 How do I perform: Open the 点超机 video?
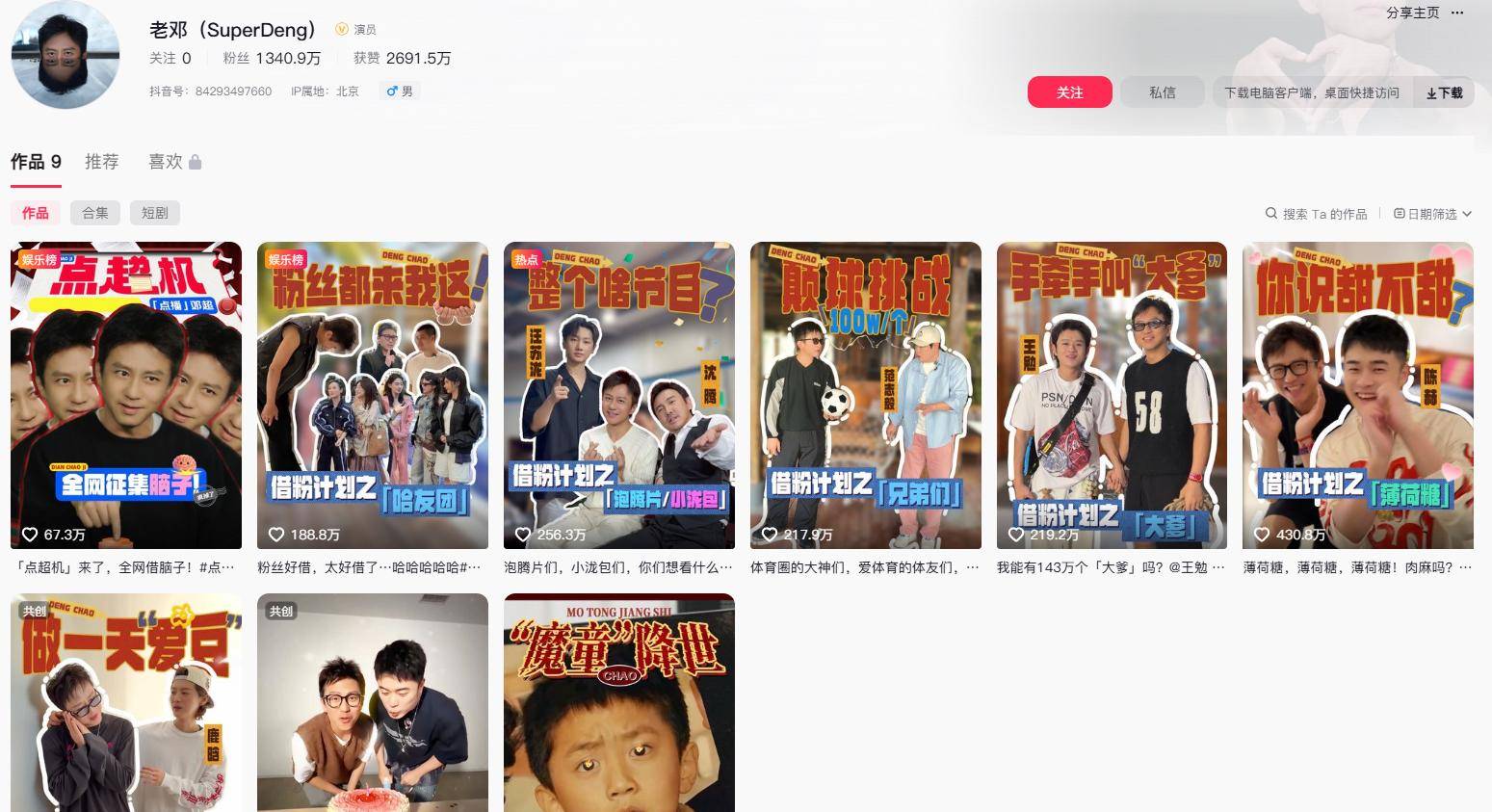[126, 395]
